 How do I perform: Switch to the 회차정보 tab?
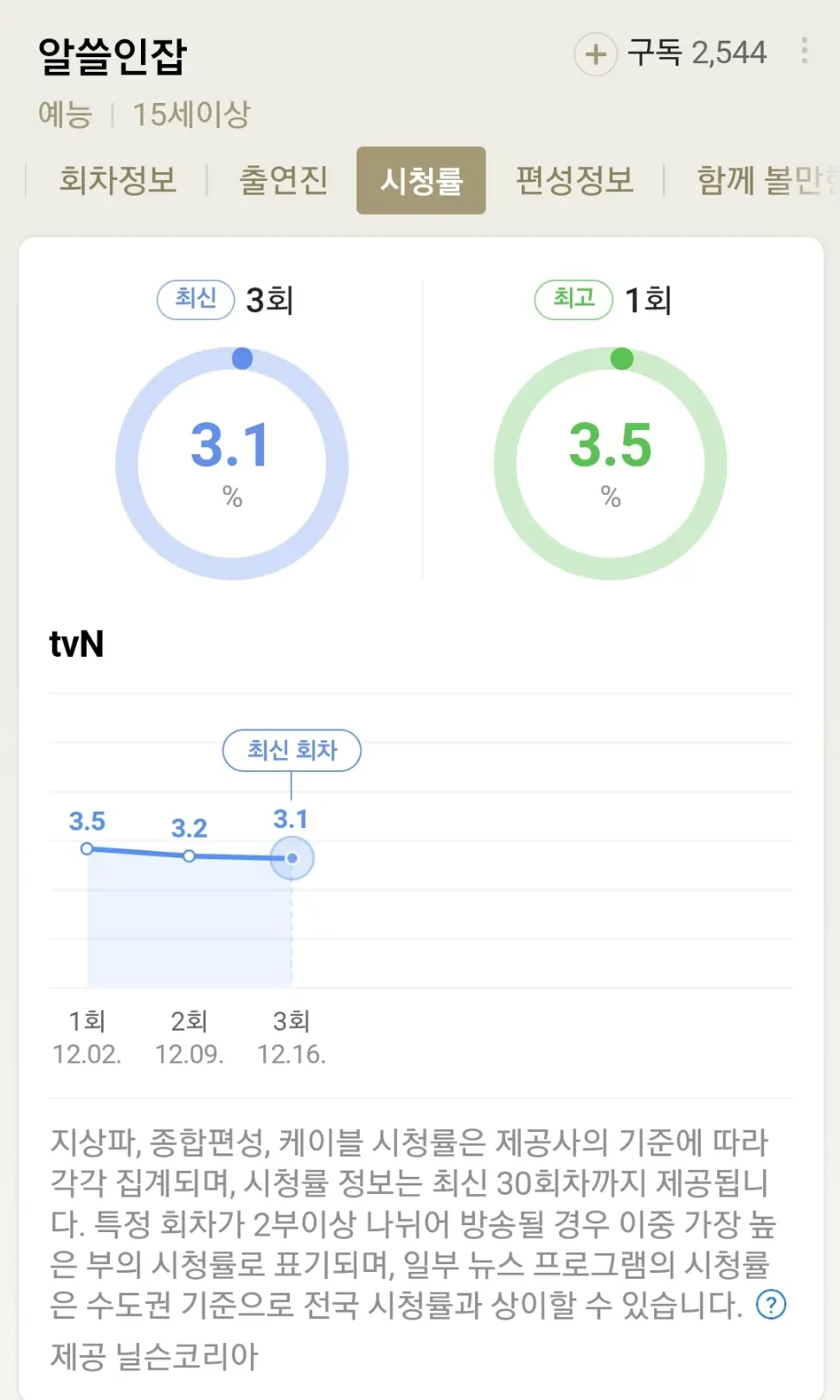pos(118,181)
